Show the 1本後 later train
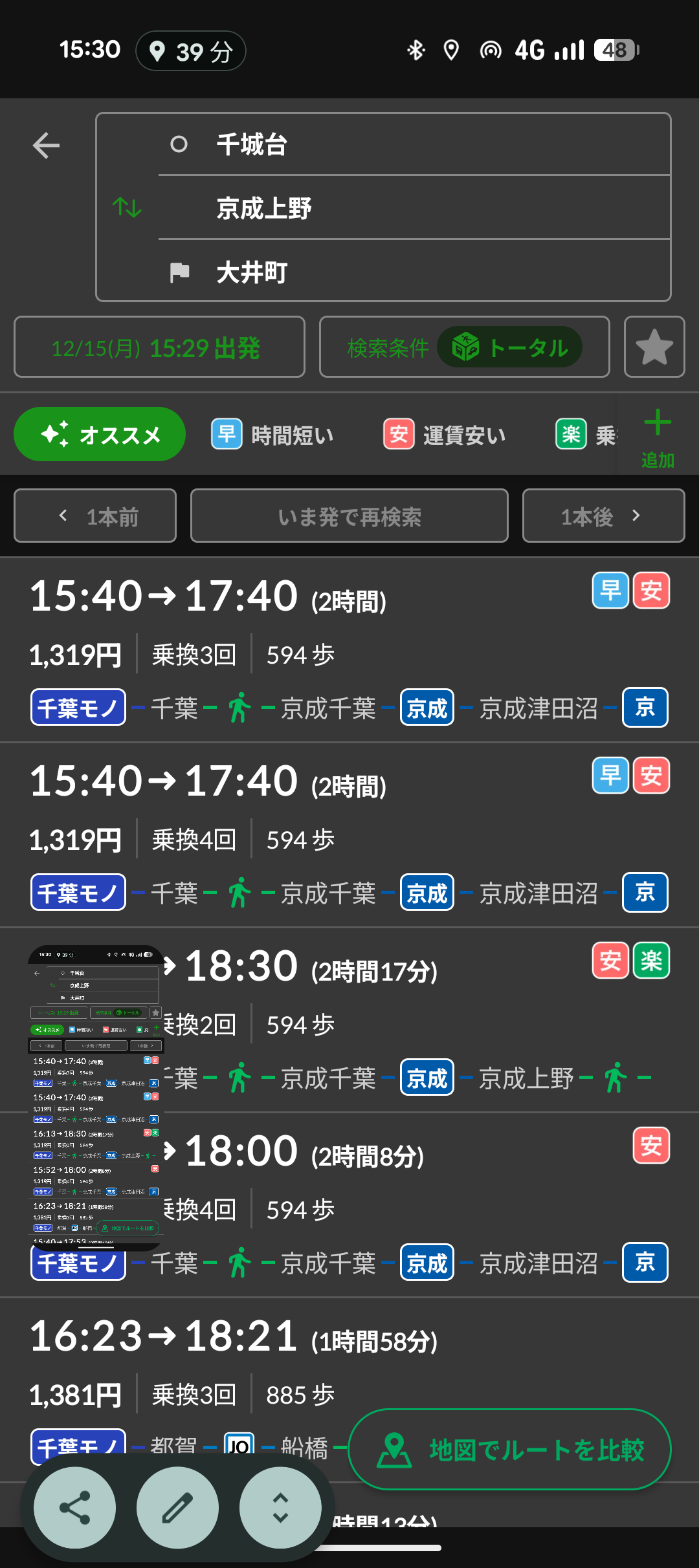The width and height of the screenshot is (699, 1568). coord(603,516)
